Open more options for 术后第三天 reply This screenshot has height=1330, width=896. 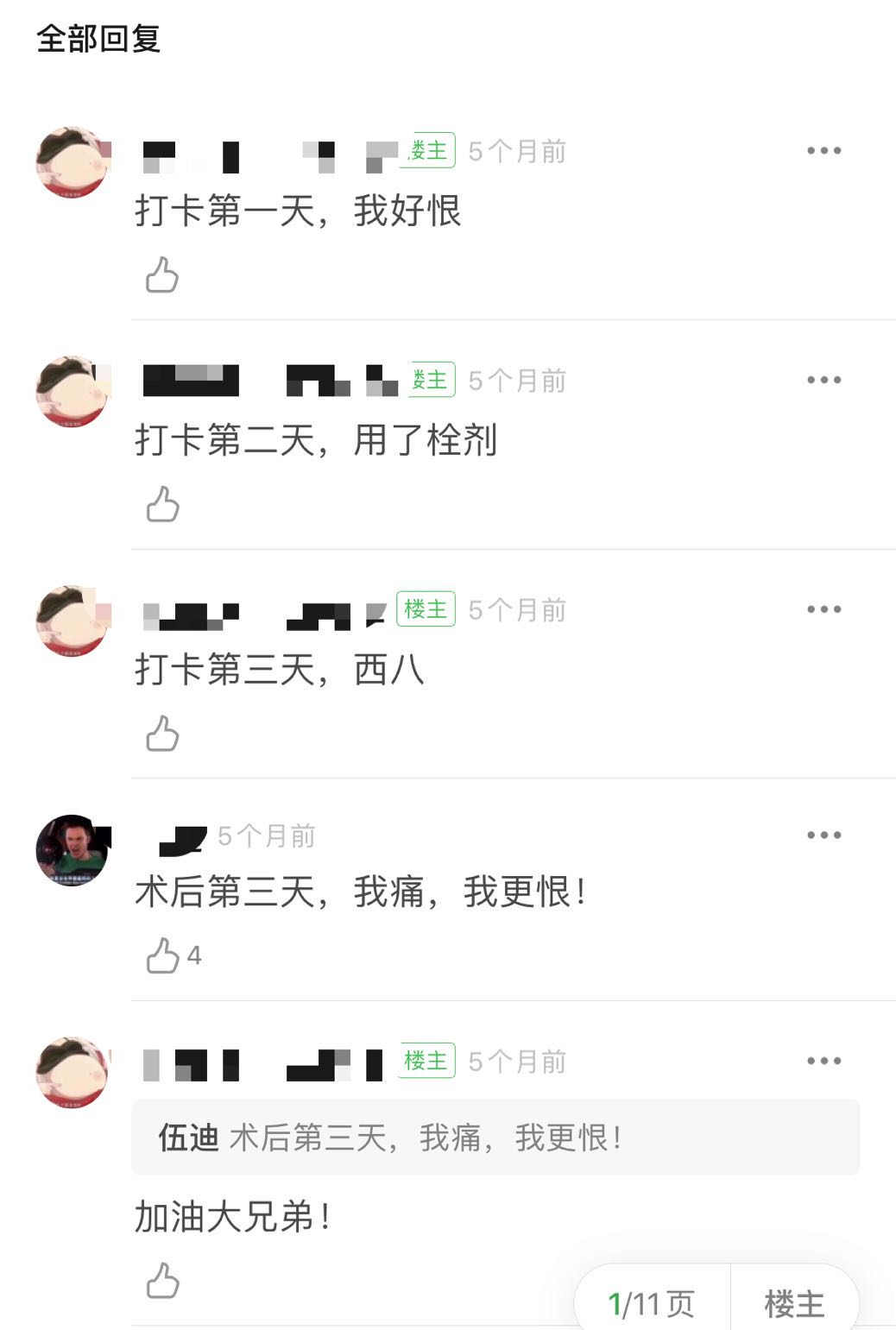pos(823,835)
